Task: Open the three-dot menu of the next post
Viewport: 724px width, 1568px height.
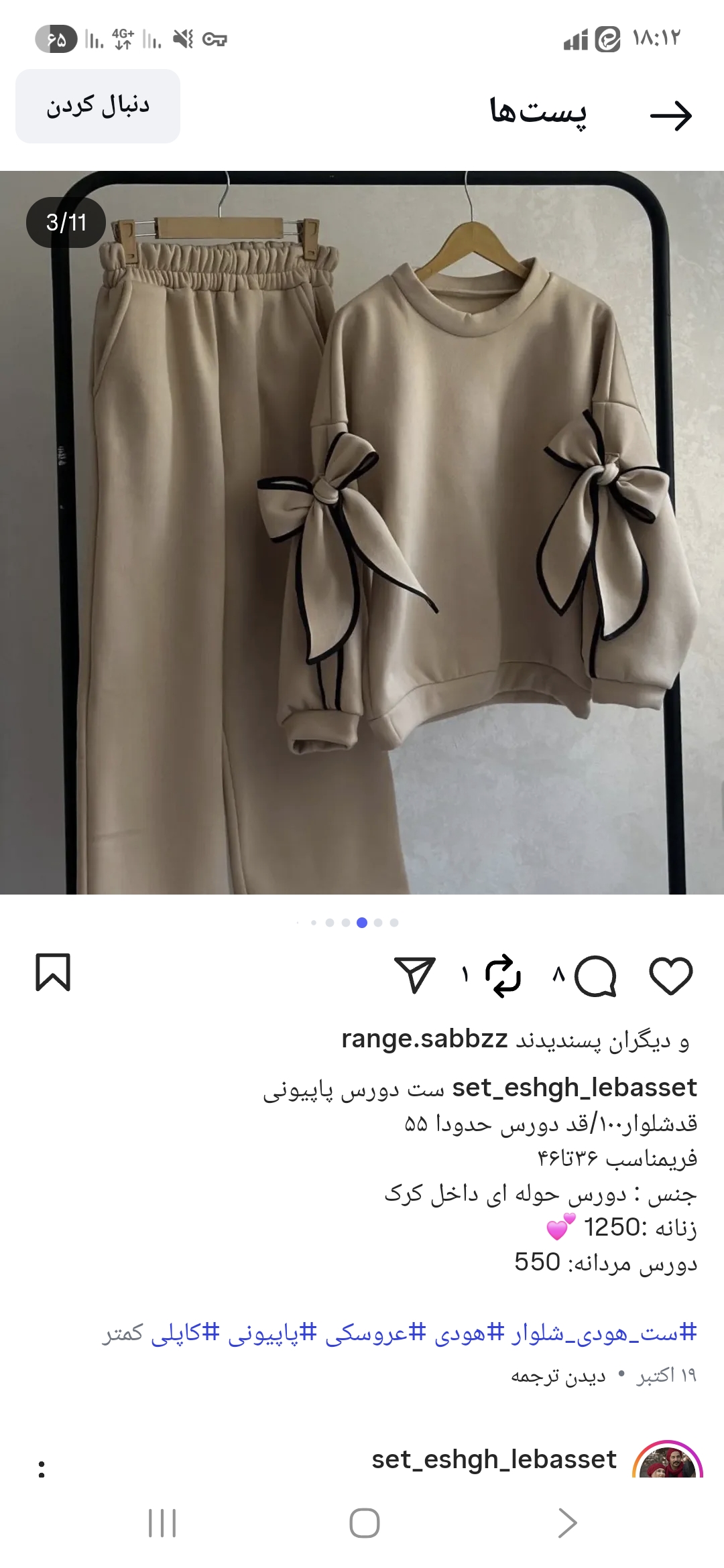Action: (42, 1469)
